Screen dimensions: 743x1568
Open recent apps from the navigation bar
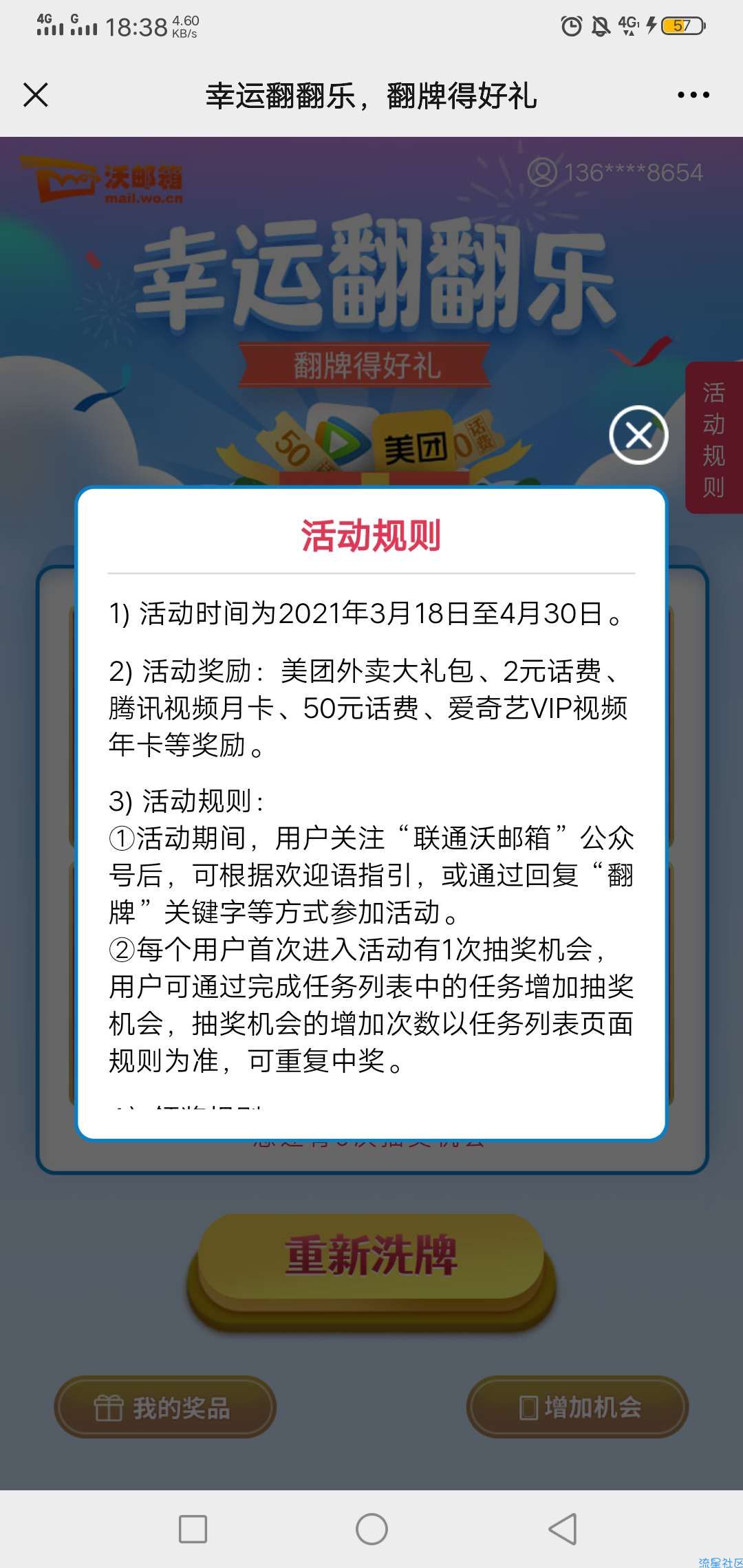(193, 1529)
